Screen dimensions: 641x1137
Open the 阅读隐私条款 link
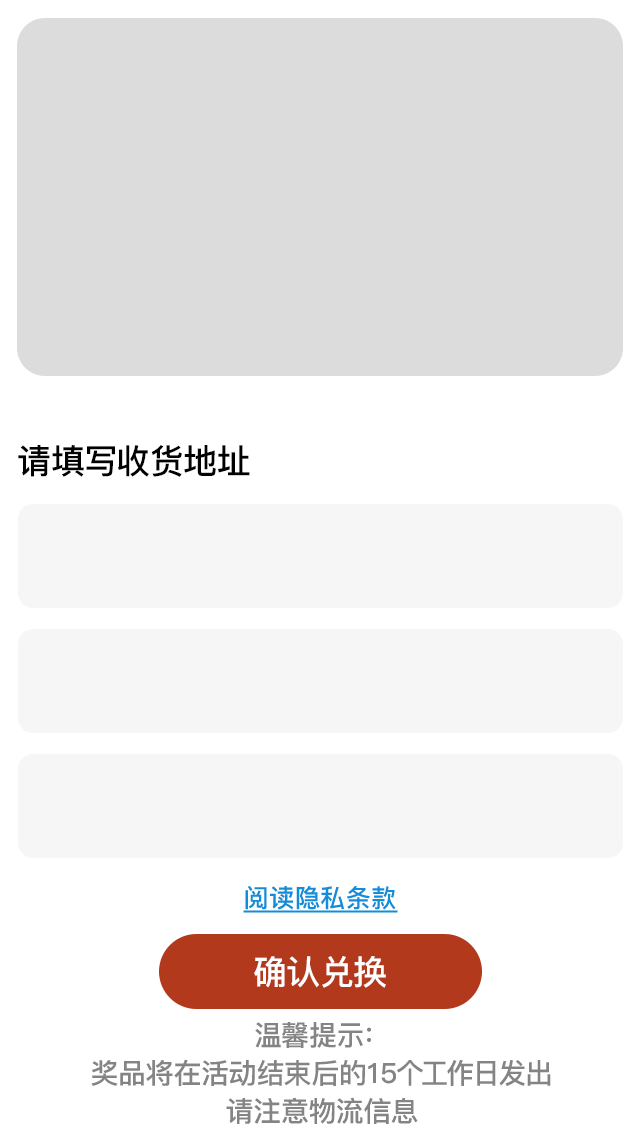pyautogui.click(x=320, y=898)
